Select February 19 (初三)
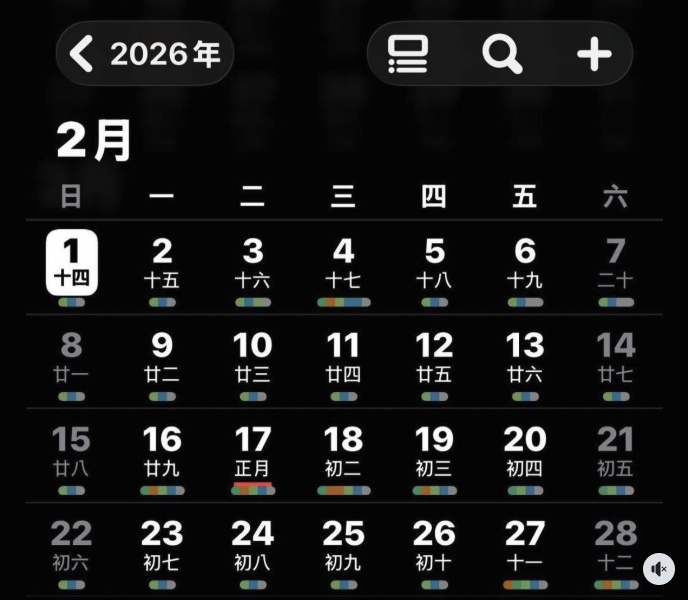 pyautogui.click(x=434, y=452)
